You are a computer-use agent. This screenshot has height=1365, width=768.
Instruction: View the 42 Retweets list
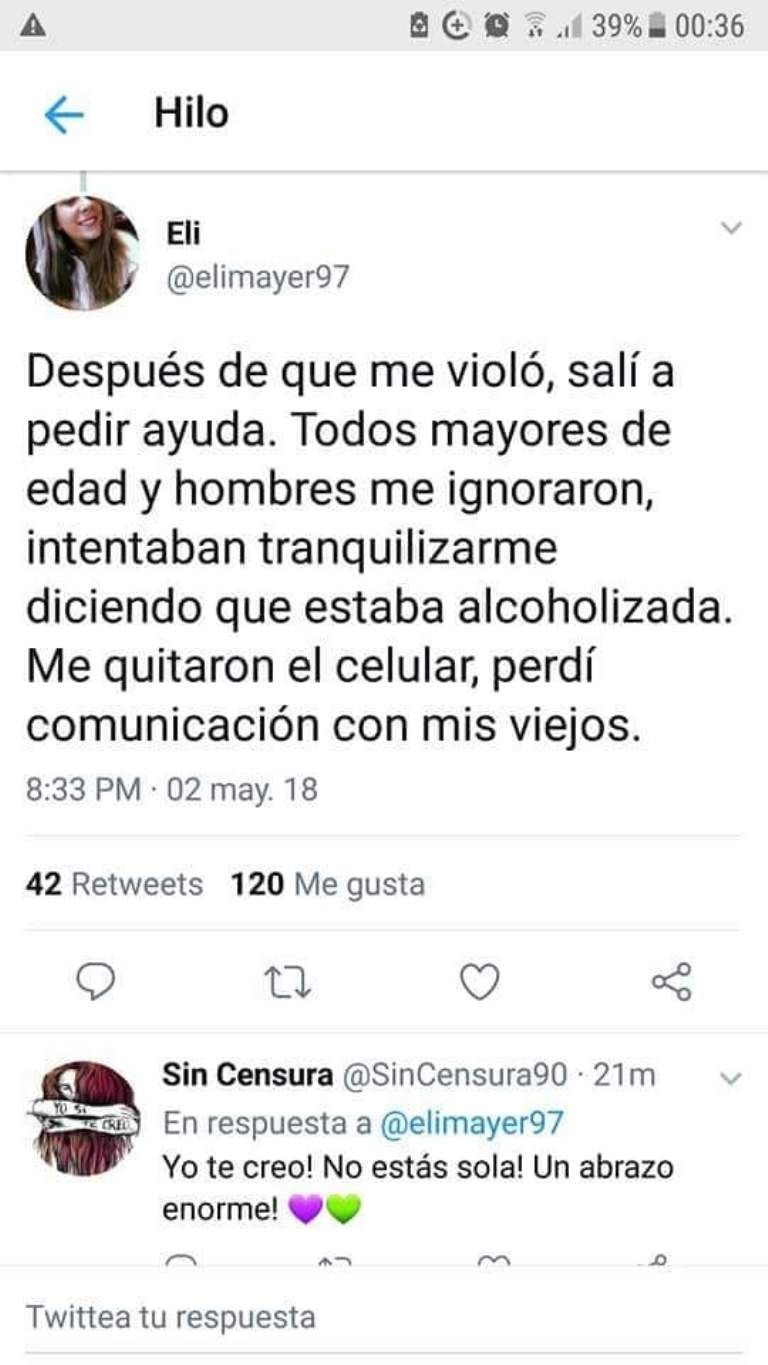point(114,884)
